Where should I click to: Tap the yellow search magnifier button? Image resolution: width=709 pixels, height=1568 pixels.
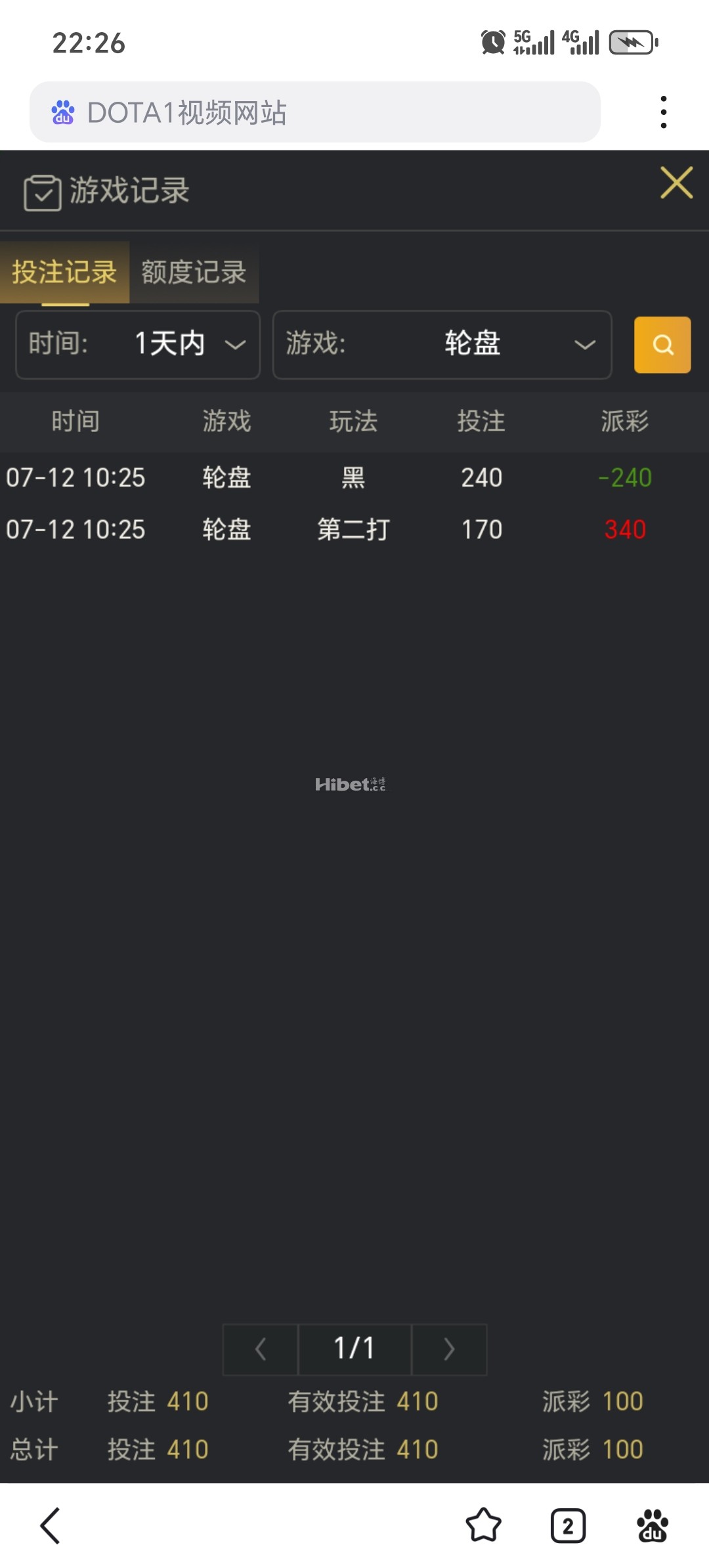point(662,345)
